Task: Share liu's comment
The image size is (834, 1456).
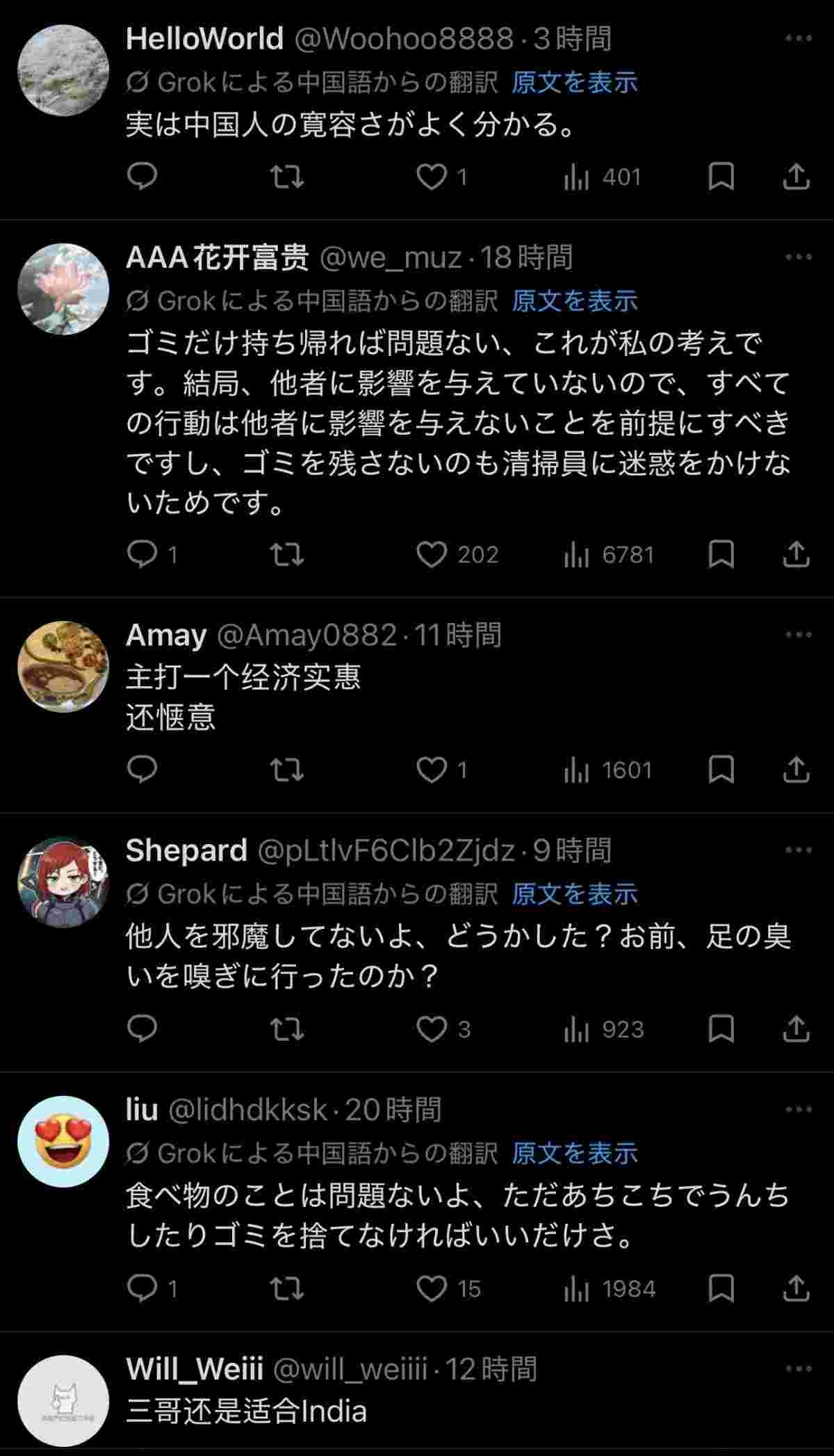Action: [x=796, y=1288]
